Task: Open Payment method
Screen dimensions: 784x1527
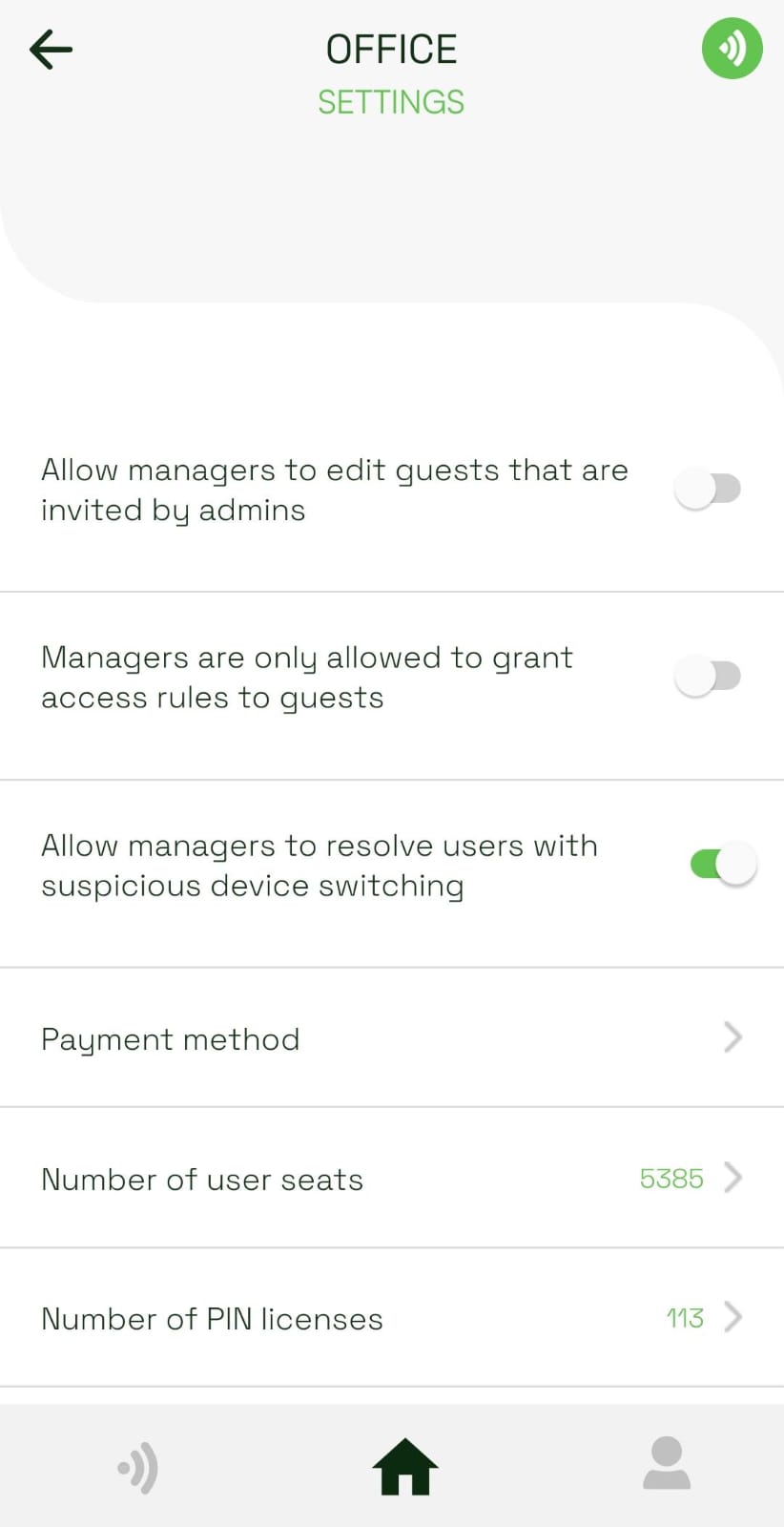Action: (391, 1038)
